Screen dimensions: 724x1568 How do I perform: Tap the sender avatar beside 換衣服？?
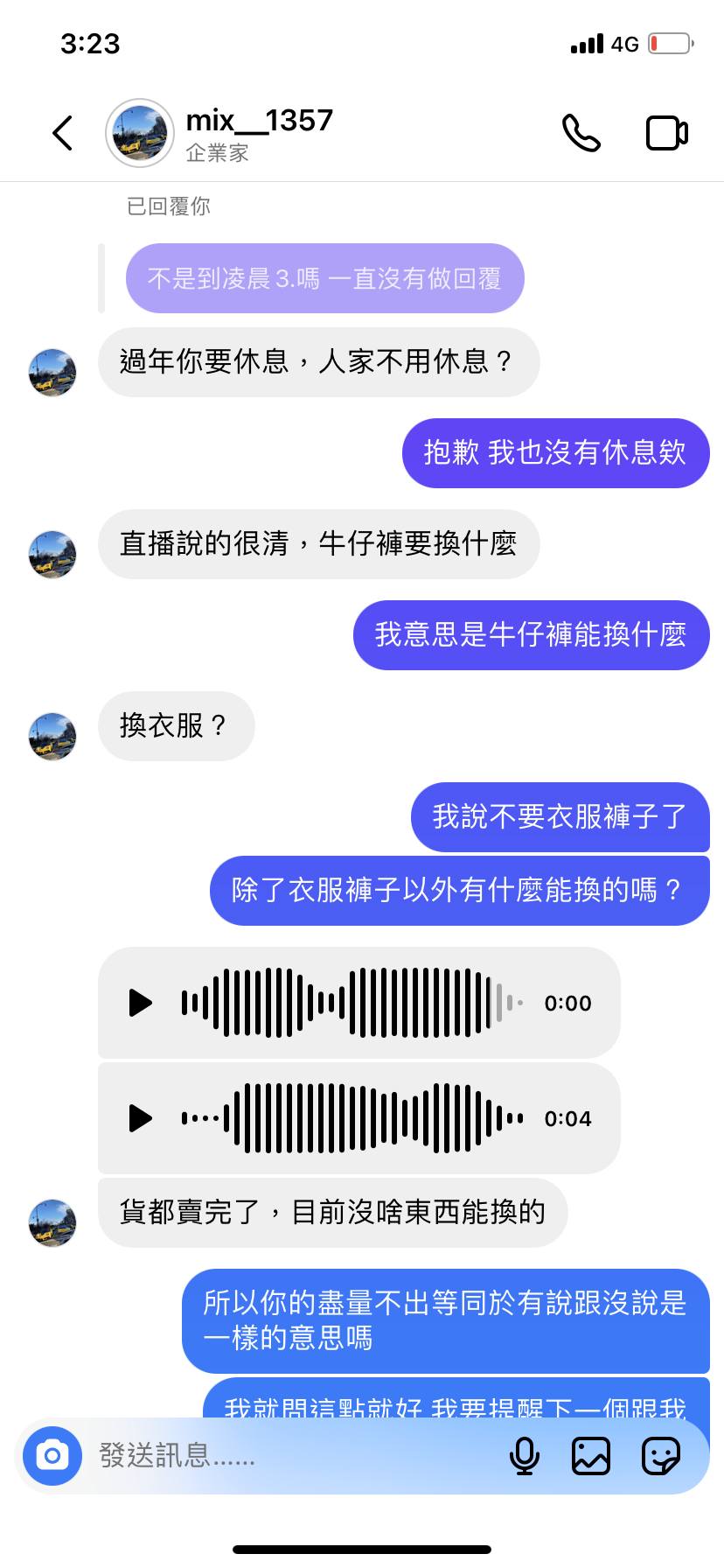click(x=52, y=735)
